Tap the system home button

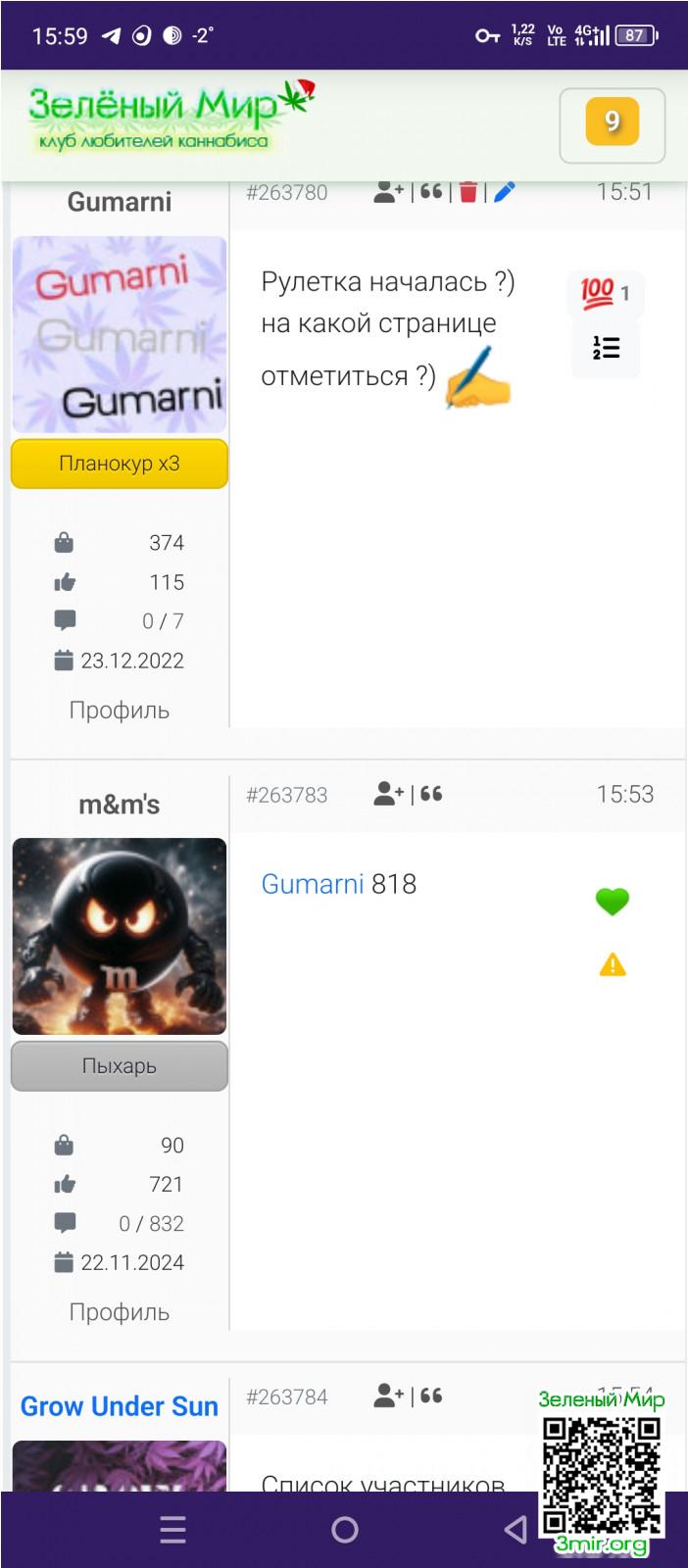344,1530
